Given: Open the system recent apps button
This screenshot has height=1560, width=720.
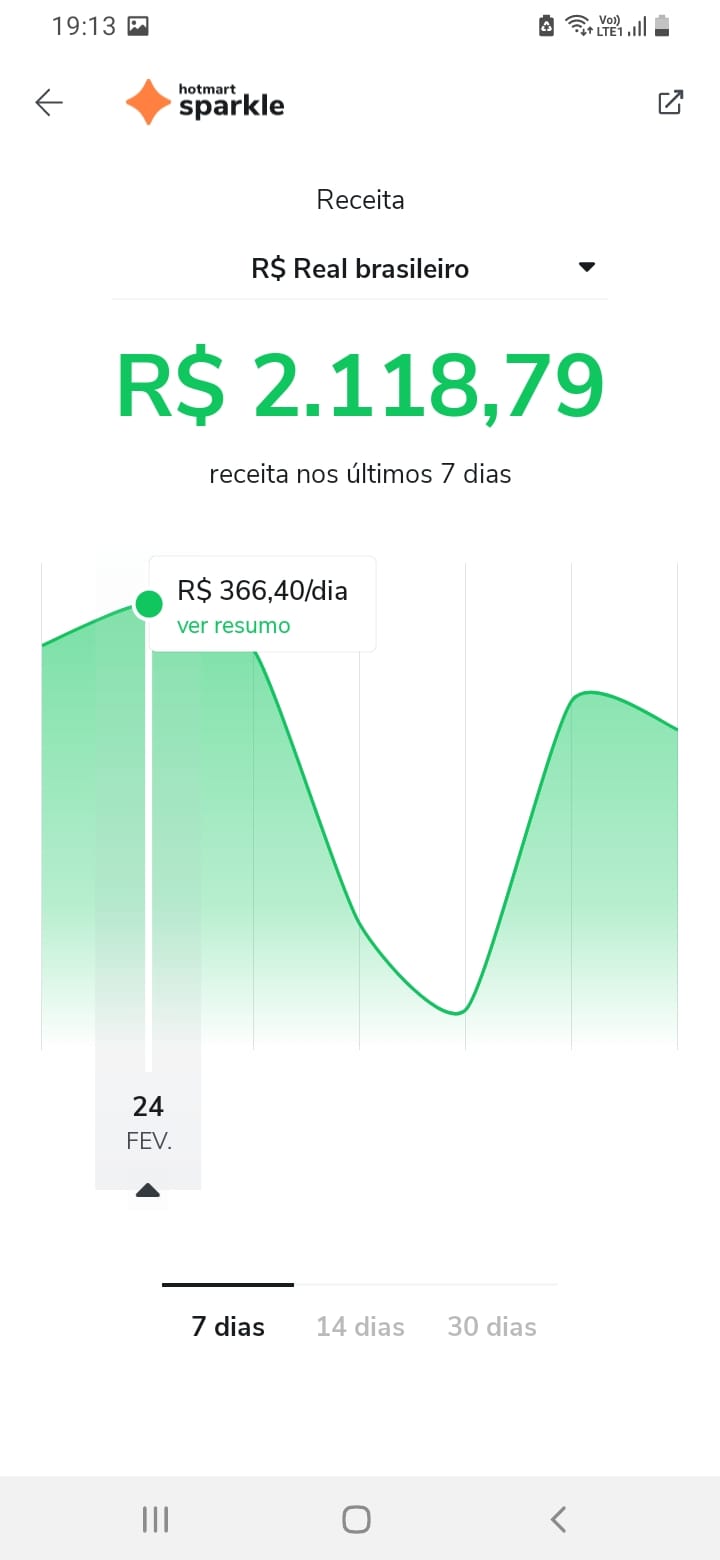Looking at the screenshot, I should click(155, 1519).
